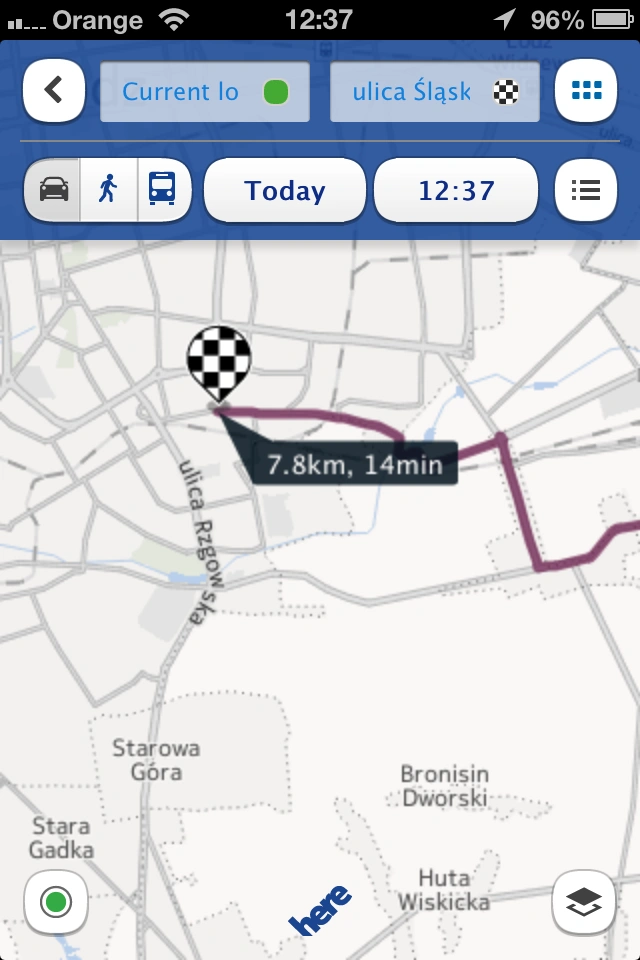Edit the ulica Śląsk destination field
This screenshot has height=960, width=640.
click(x=435, y=93)
